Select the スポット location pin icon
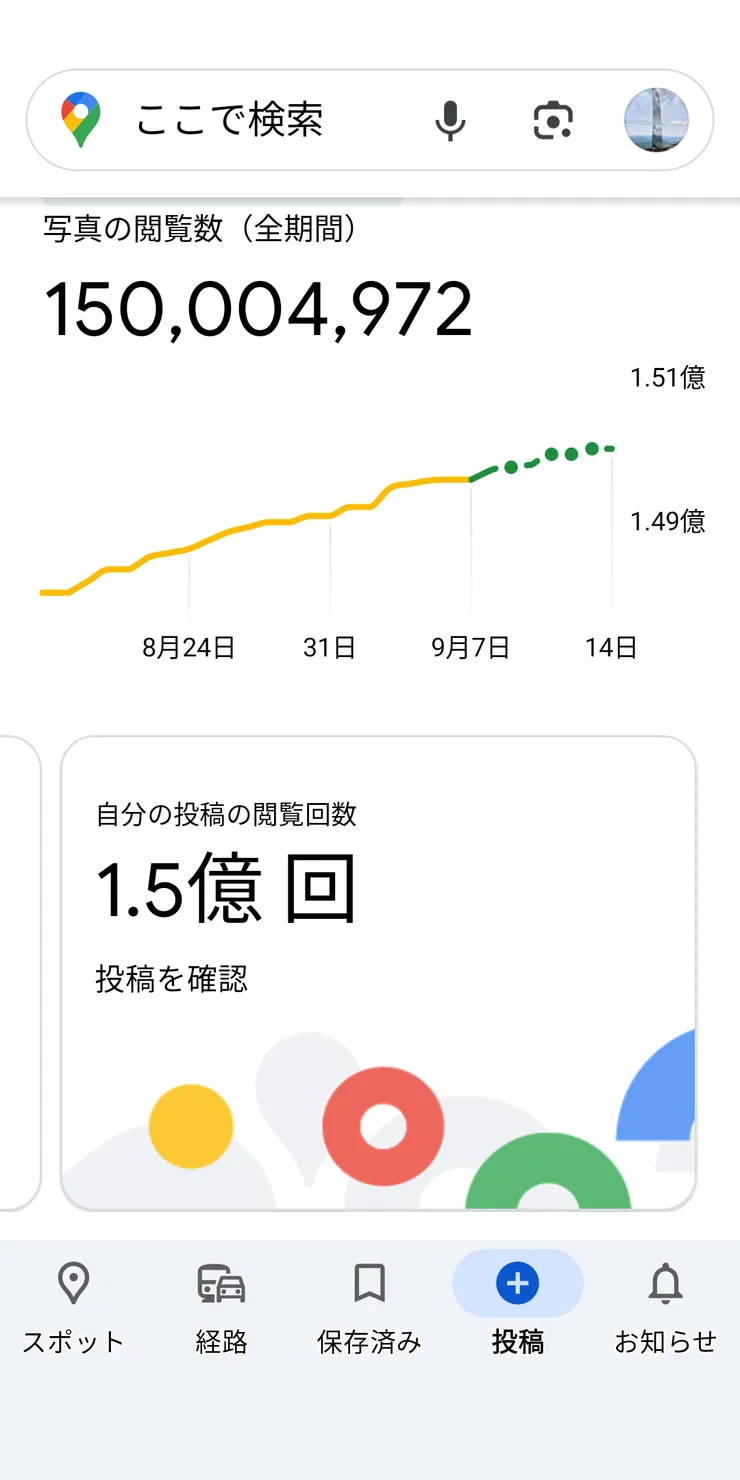The height and width of the screenshot is (1480, 740). click(73, 1283)
